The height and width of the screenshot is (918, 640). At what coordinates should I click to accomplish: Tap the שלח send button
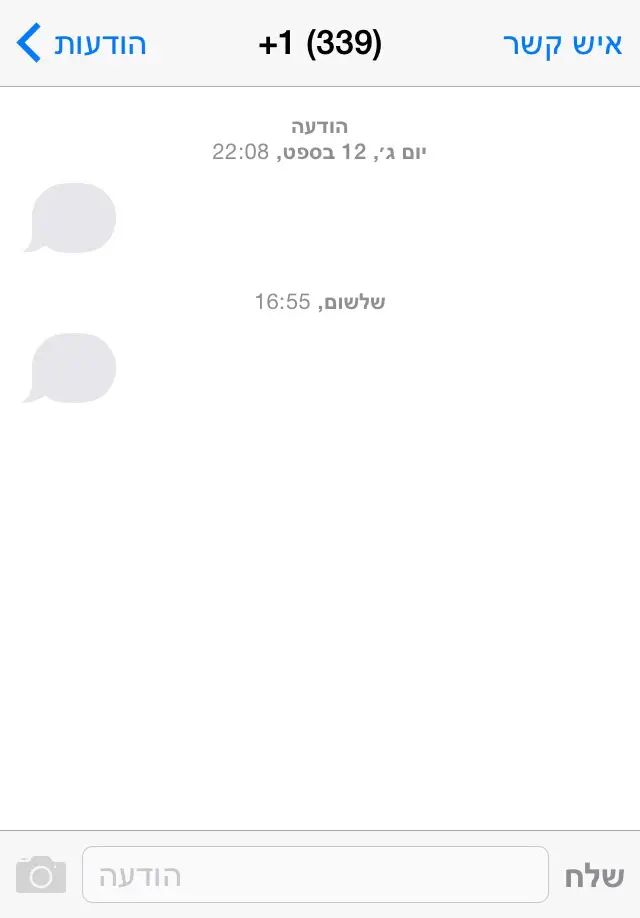tap(594, 876)
